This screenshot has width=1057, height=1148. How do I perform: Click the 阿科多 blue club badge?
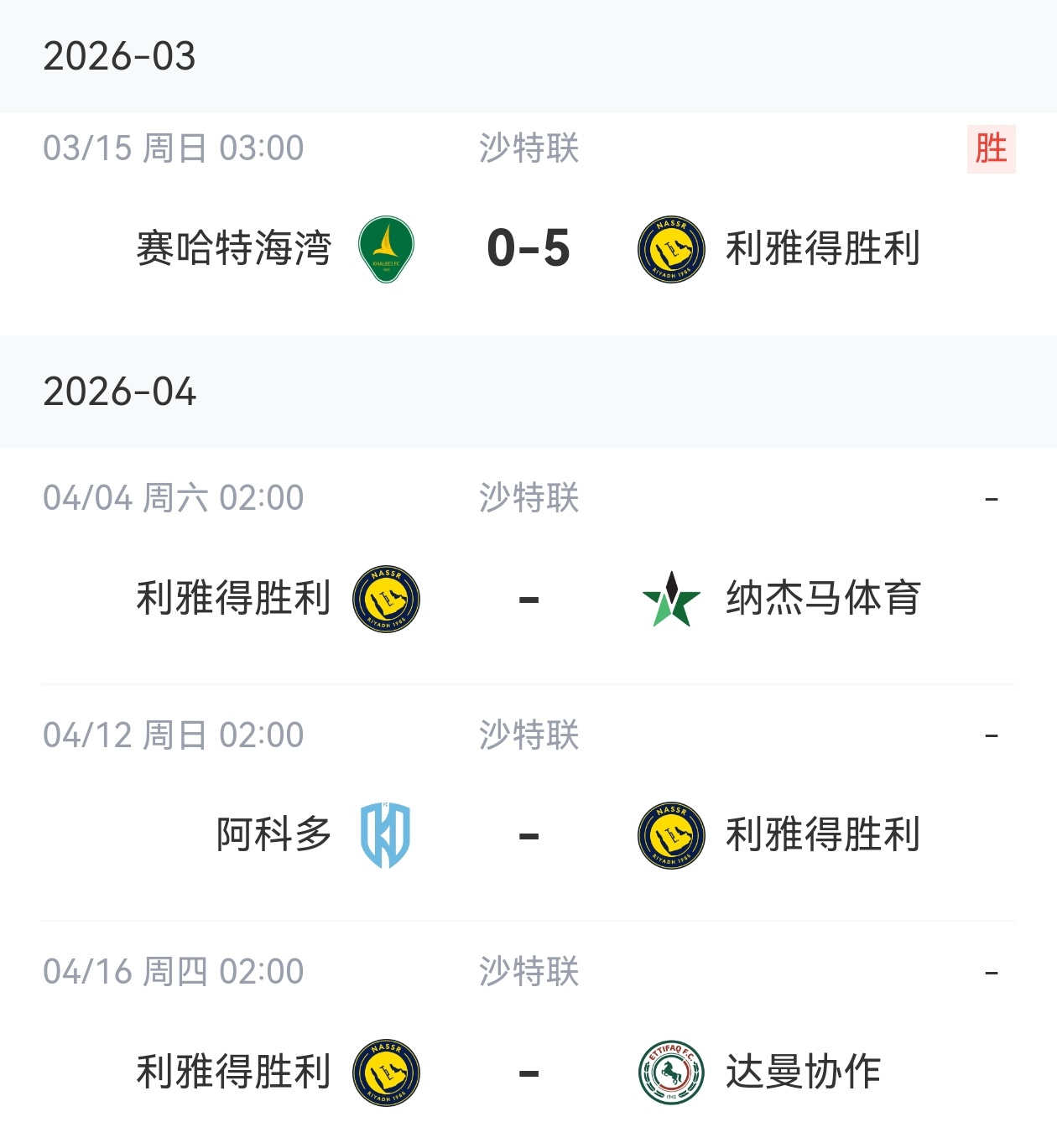click(386, 834)
